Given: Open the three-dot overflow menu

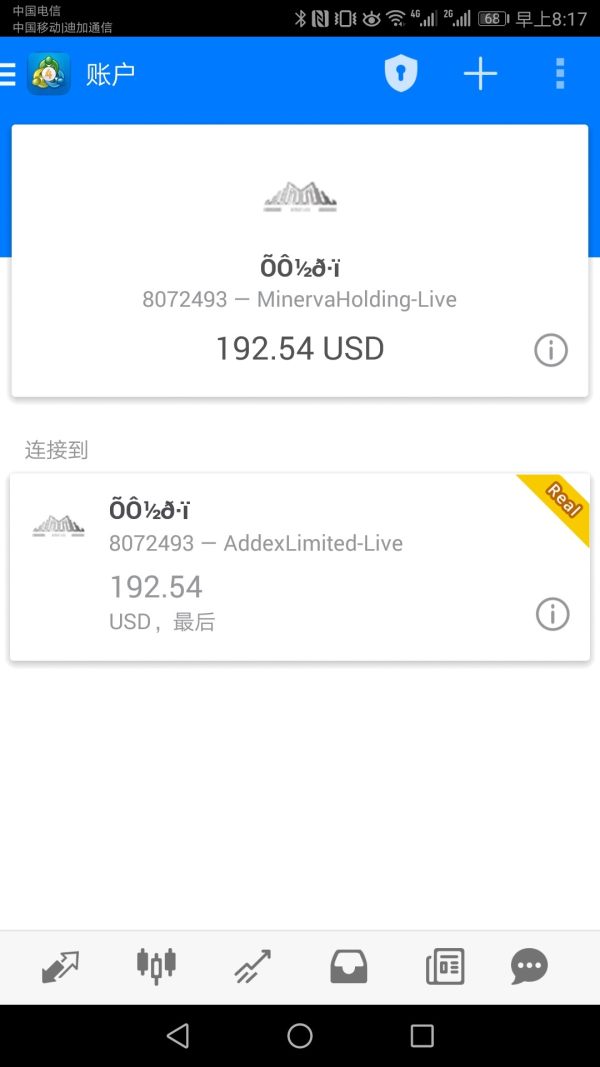Looking at the screenshot, I should point(559,74).
